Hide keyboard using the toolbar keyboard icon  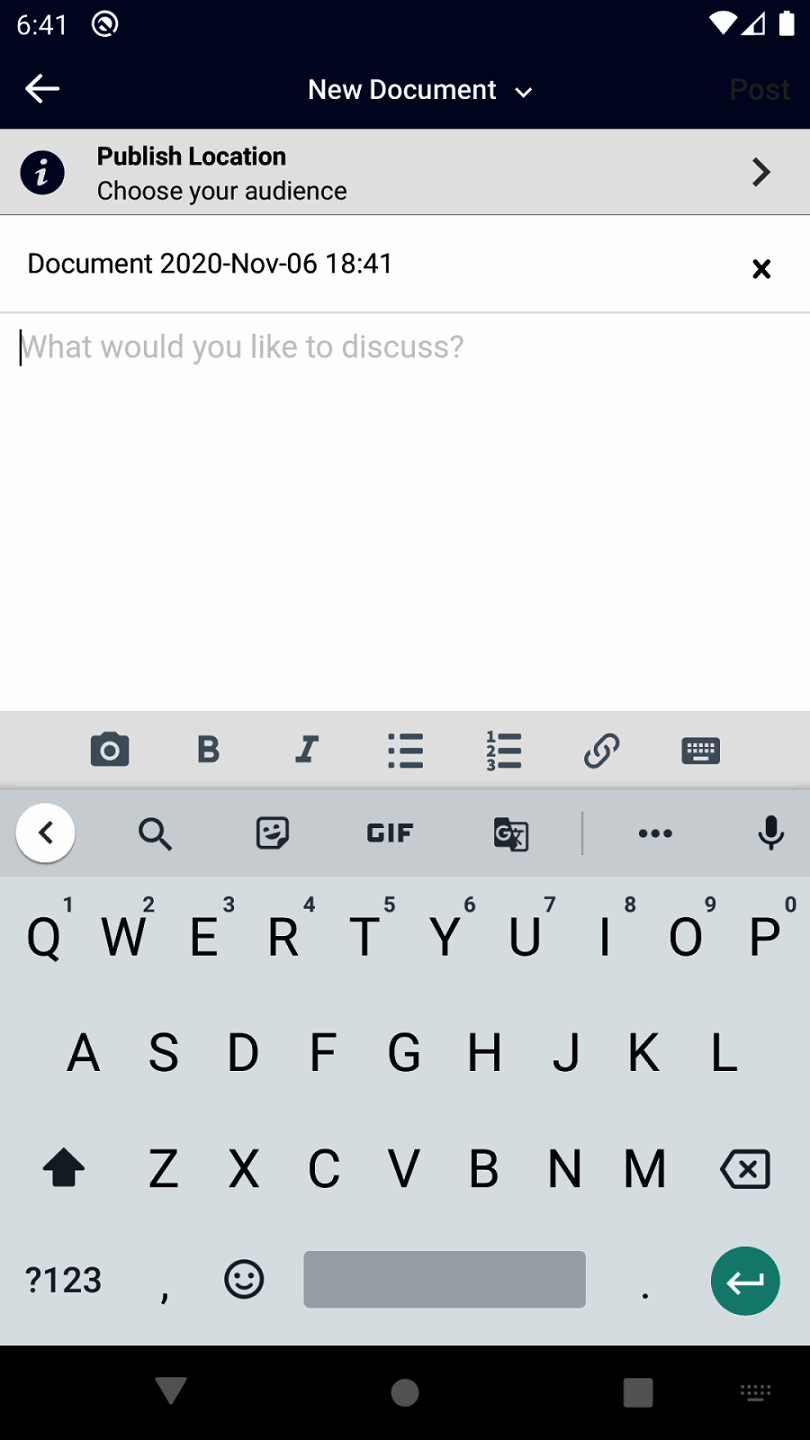pos(700,749)
